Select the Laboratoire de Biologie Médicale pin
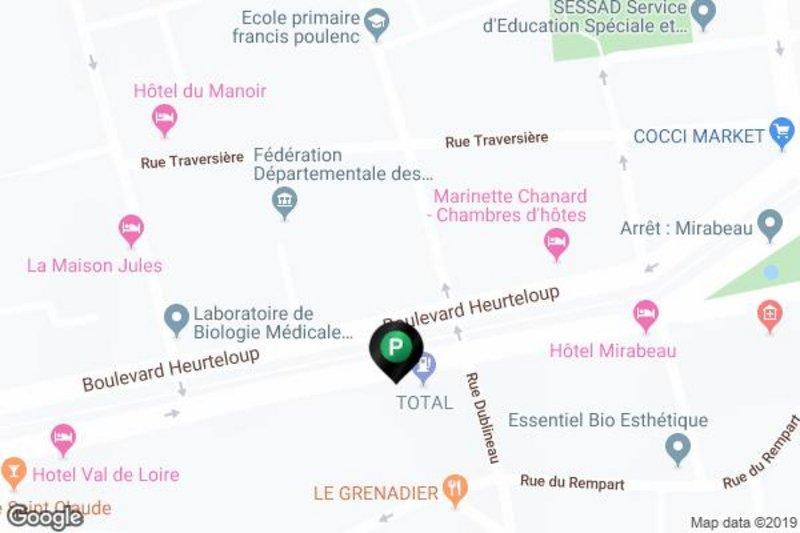This screenshot has width=800, height=533. (177, 320)
